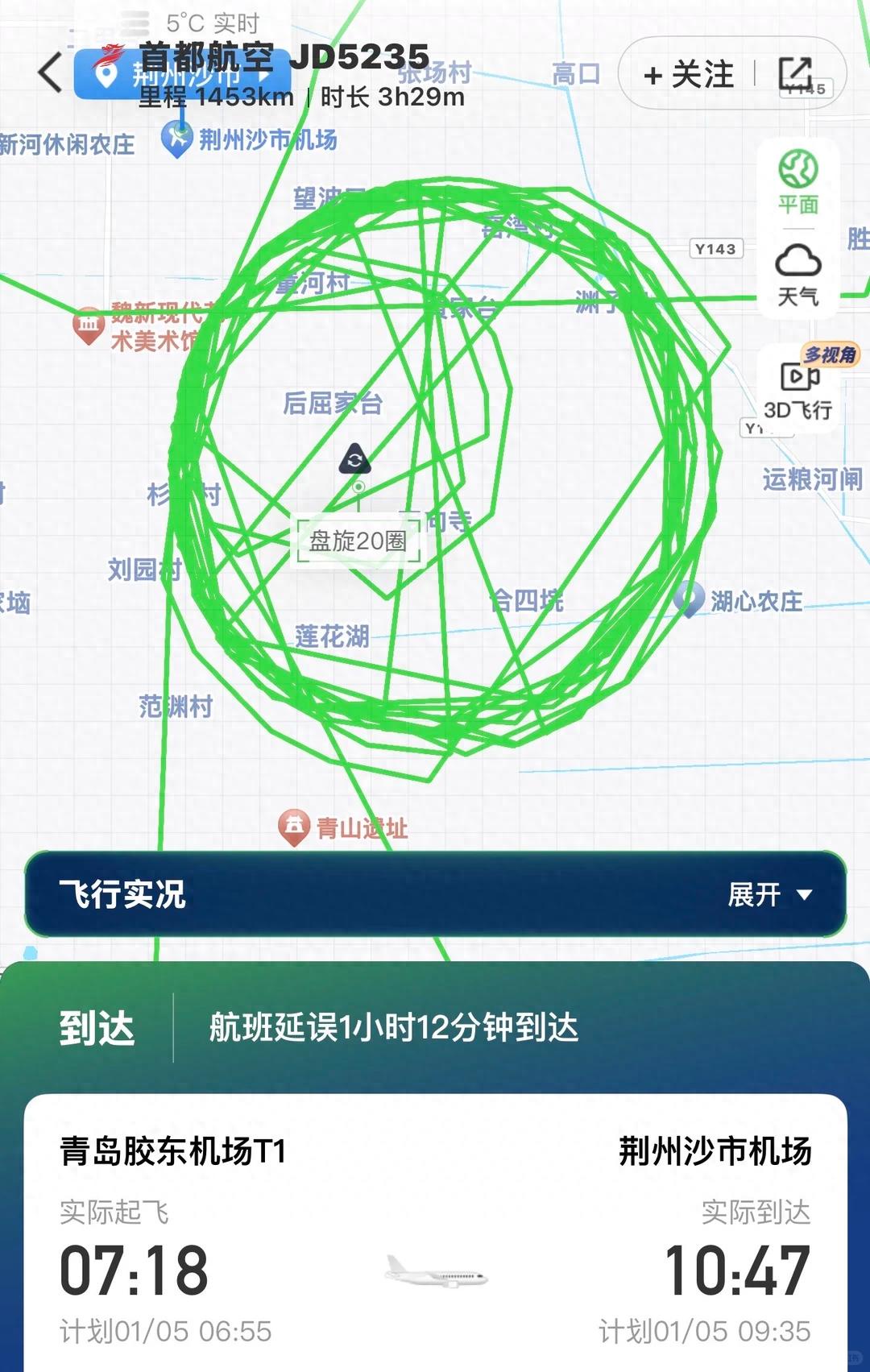Tap the 盘旋20圈 map label

click(358, 541)
